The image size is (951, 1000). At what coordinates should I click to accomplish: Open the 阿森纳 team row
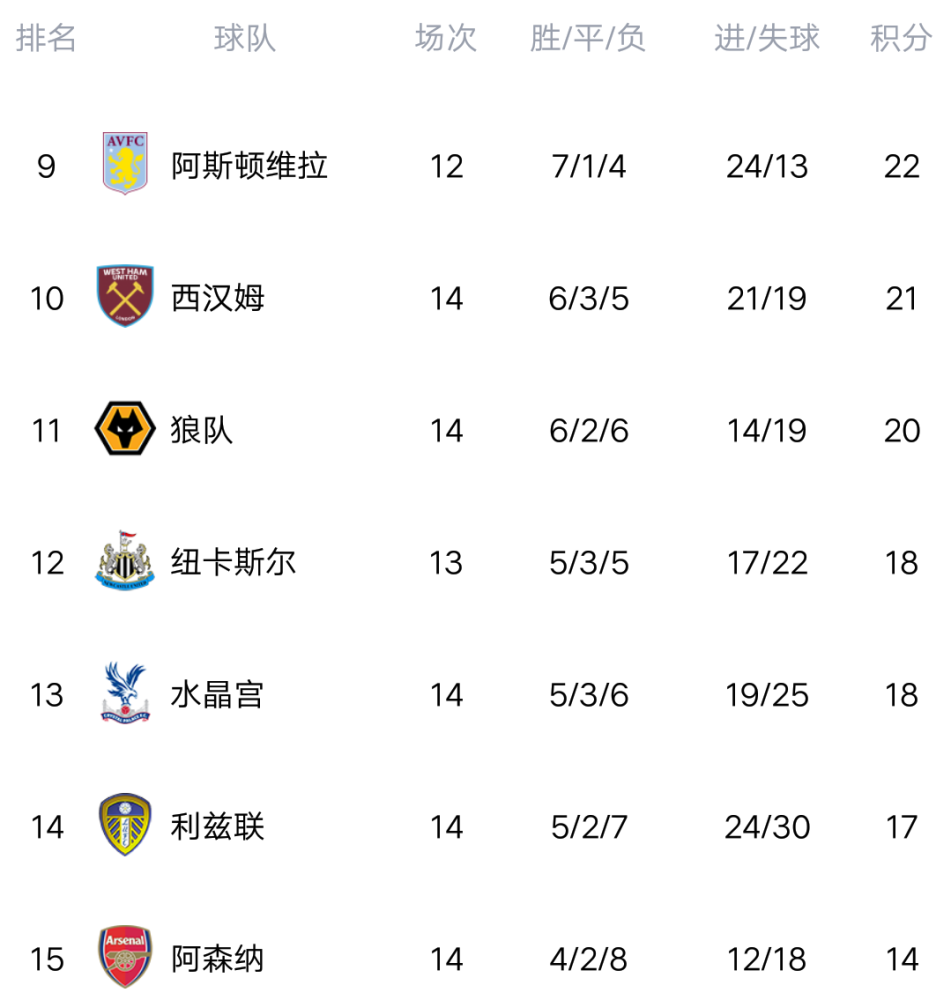tap(217, 959)
